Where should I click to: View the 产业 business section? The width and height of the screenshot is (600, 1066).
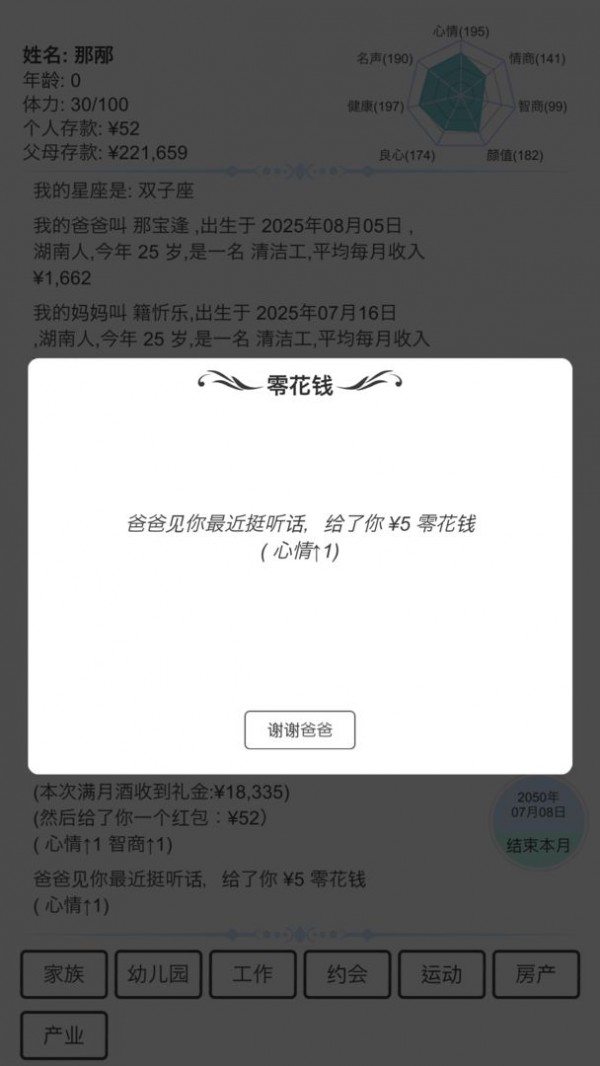coord(63,1035)
